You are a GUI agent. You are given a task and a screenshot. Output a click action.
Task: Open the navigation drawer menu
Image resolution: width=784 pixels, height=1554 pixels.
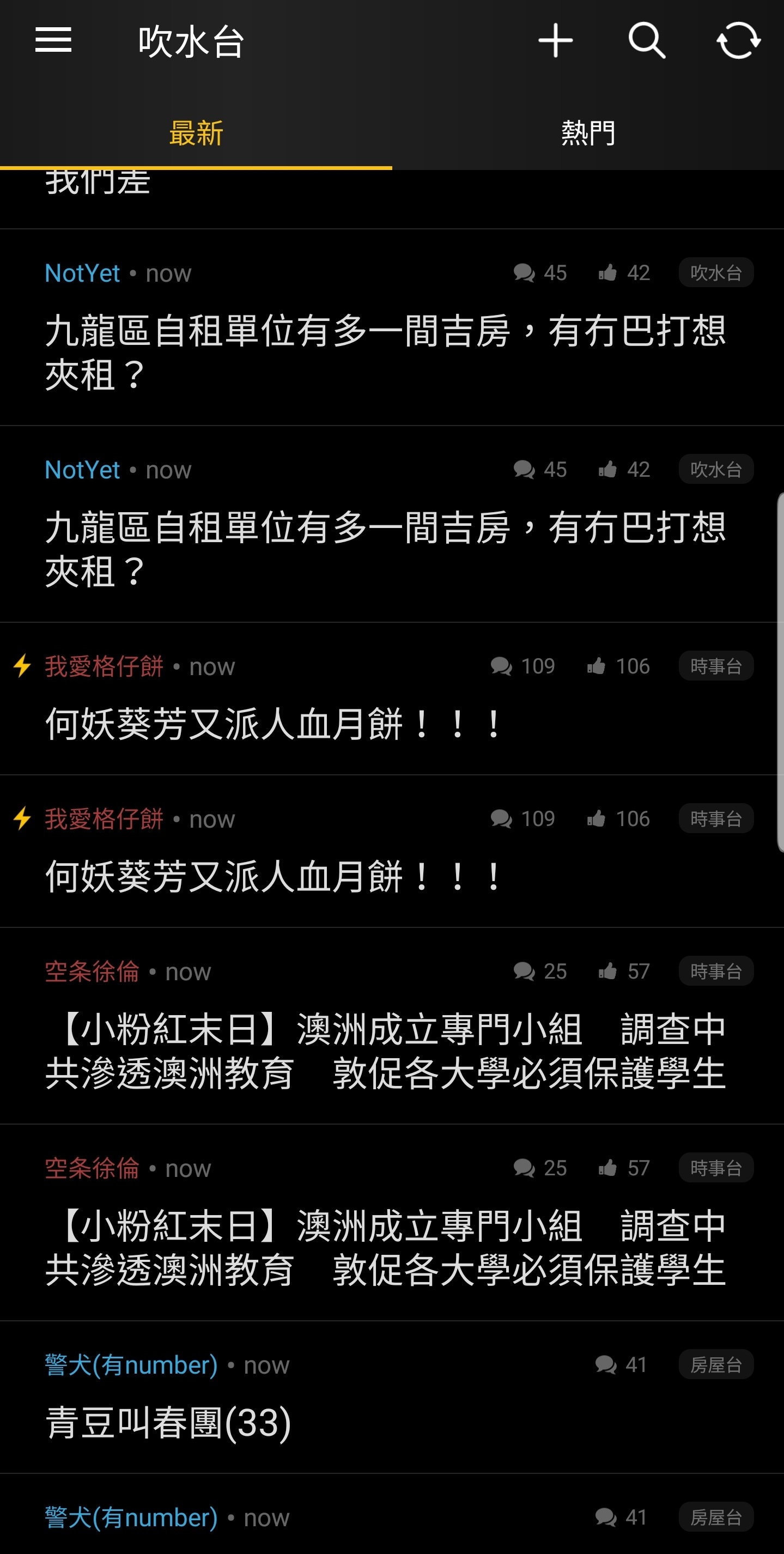(53, 40)
